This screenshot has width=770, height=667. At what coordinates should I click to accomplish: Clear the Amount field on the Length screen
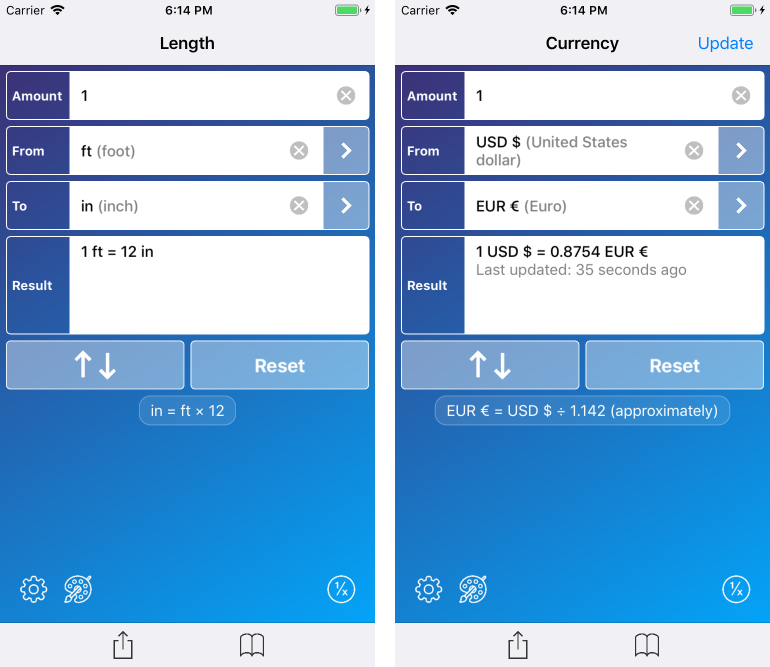[x=345, y=96]
